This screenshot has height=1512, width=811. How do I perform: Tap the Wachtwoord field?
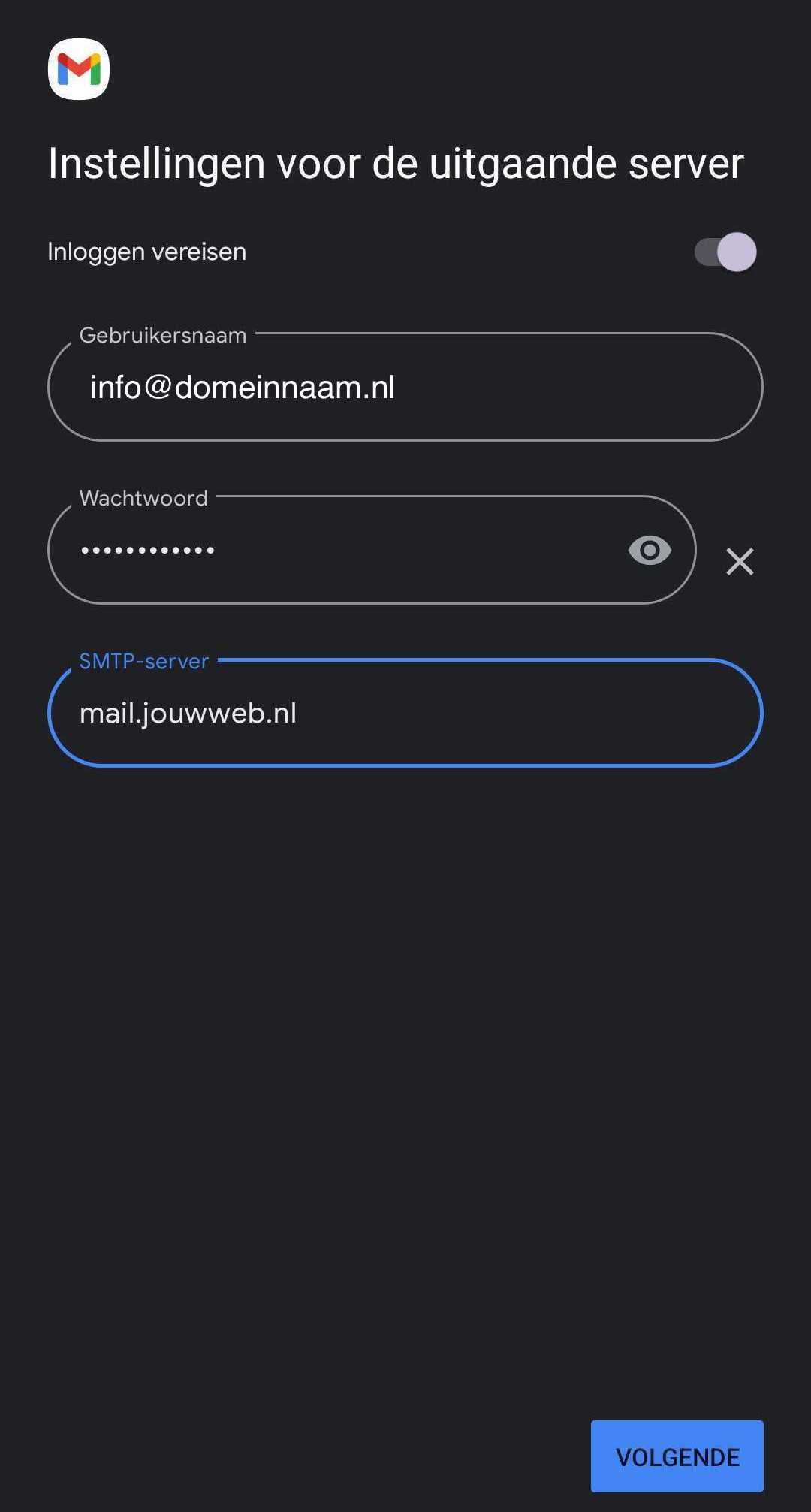(x=372, y=550)
